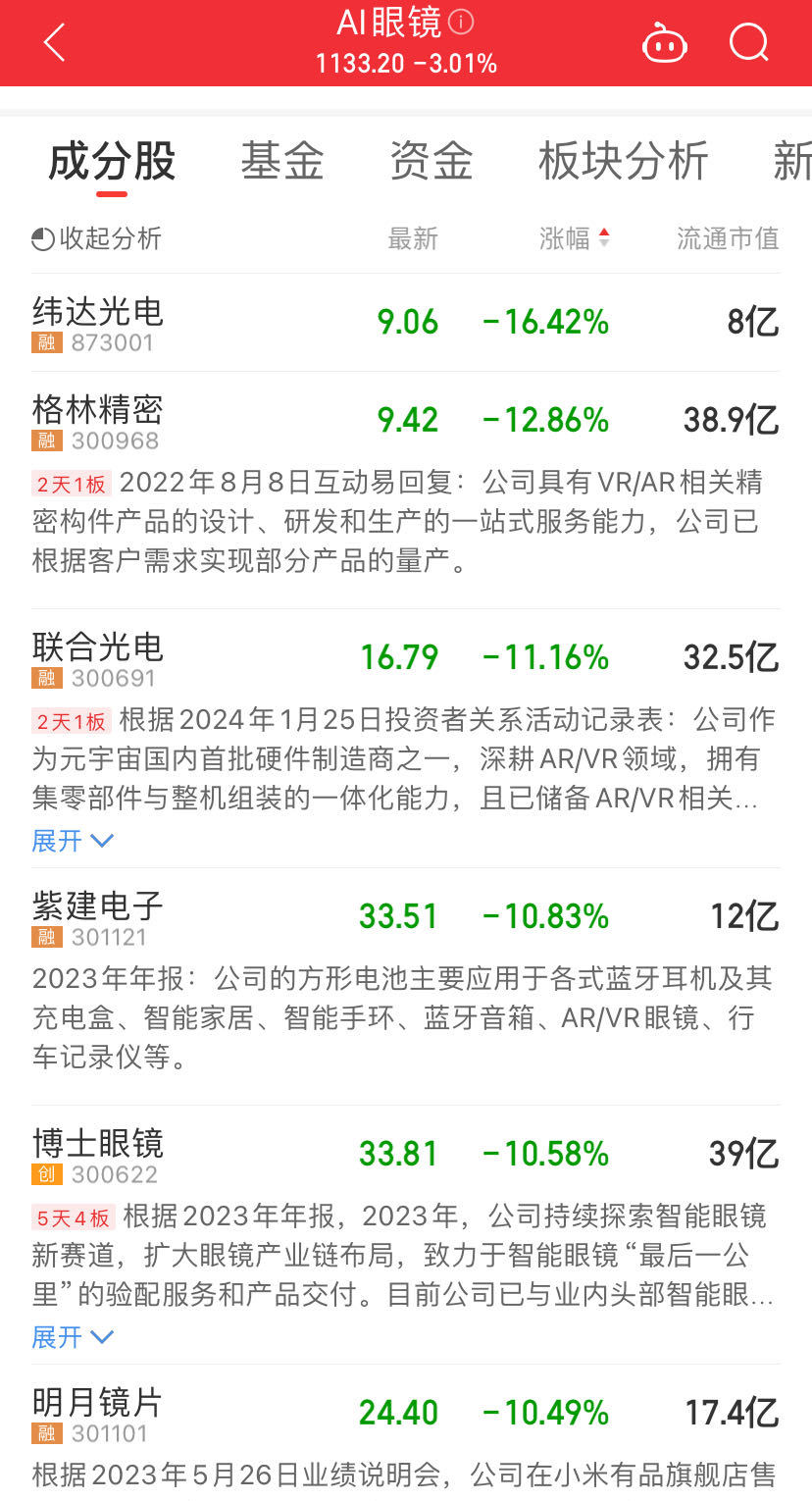Expand 博士眼镜's description with 展开

click(x=74, y=1337)
